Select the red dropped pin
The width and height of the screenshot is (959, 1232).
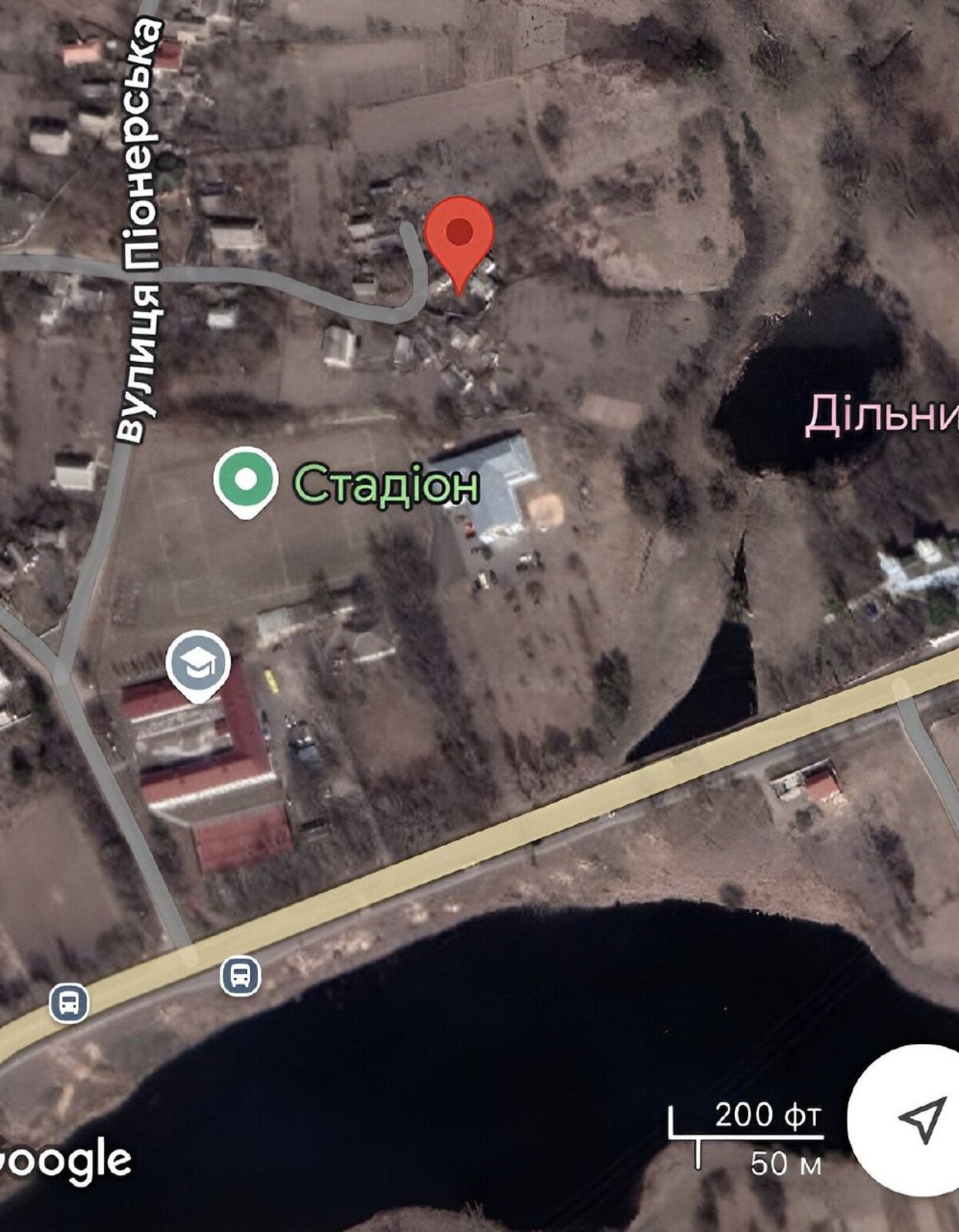tap(459, 235)
